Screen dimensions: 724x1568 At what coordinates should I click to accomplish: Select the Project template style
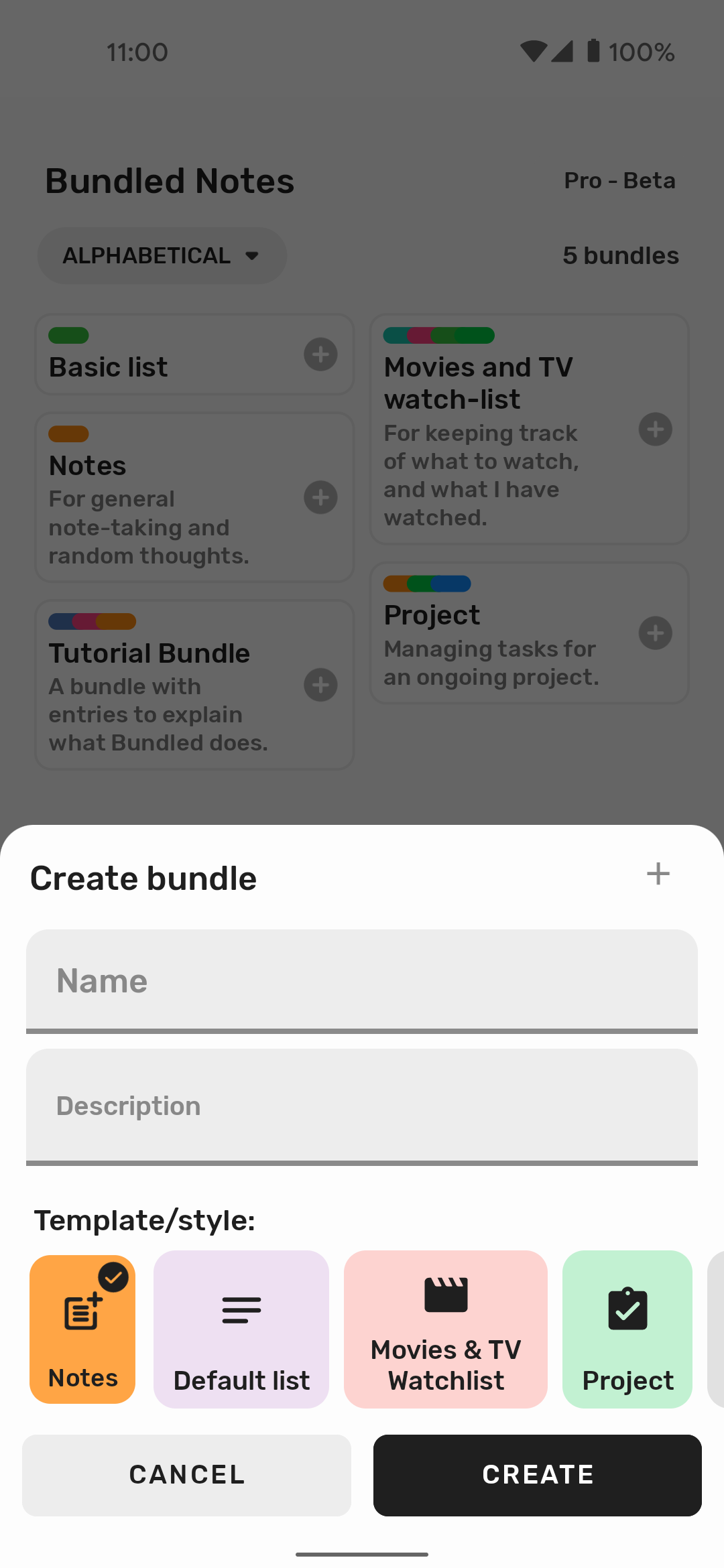click(627, 1329)
